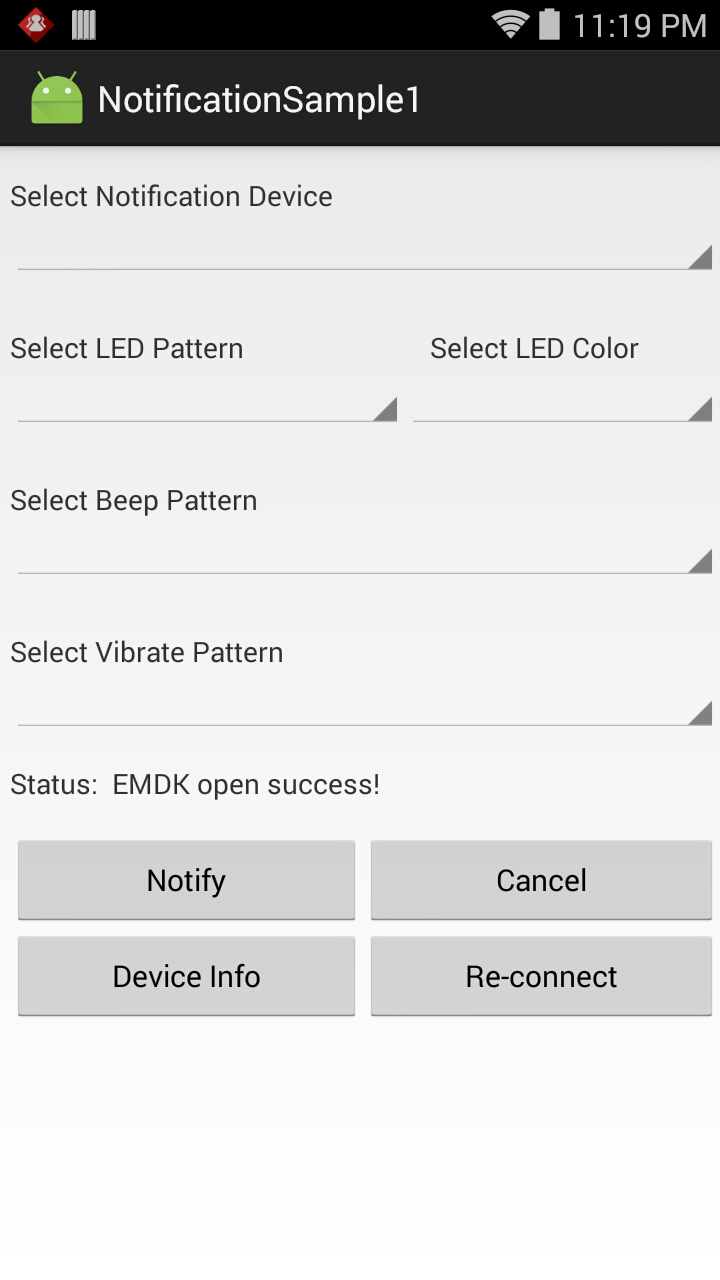Show Device Info
Image resolution: width=720 pixels, height=1280 pixels.
click(x=186, y=976)
